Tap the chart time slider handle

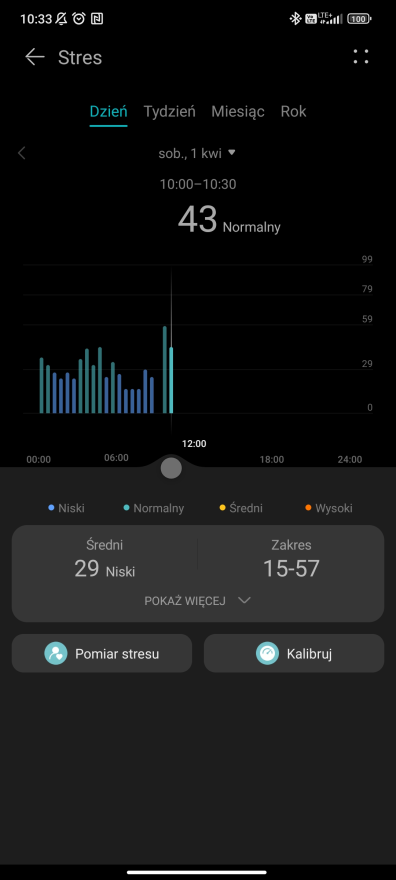pos(171,468)
